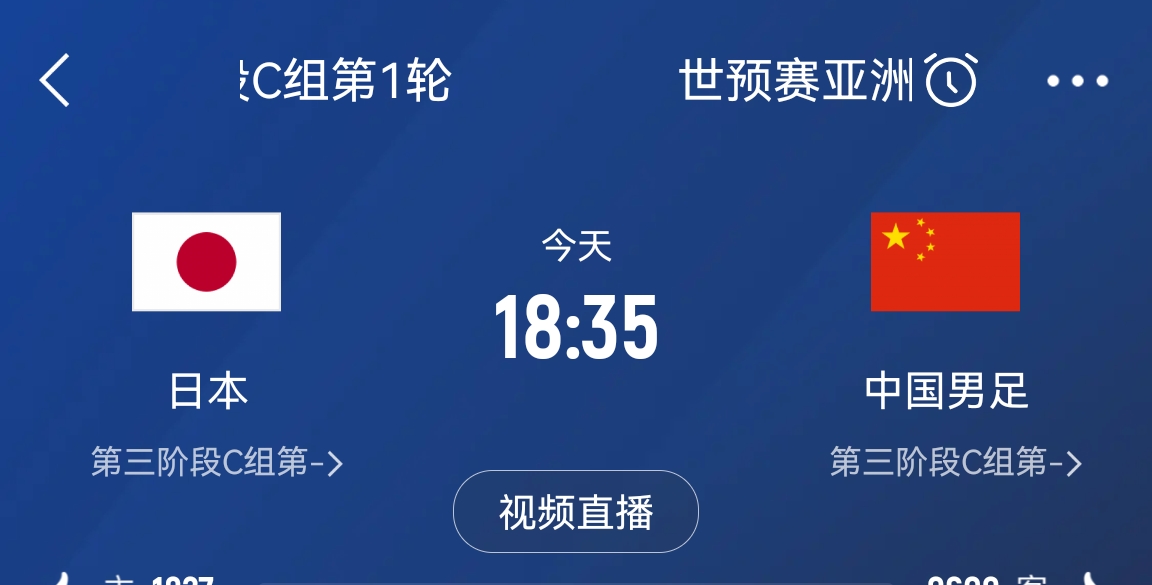Tap the 视频直播 live video button
This screenshot has width=1152, height=585.
[x=576, y=512]
